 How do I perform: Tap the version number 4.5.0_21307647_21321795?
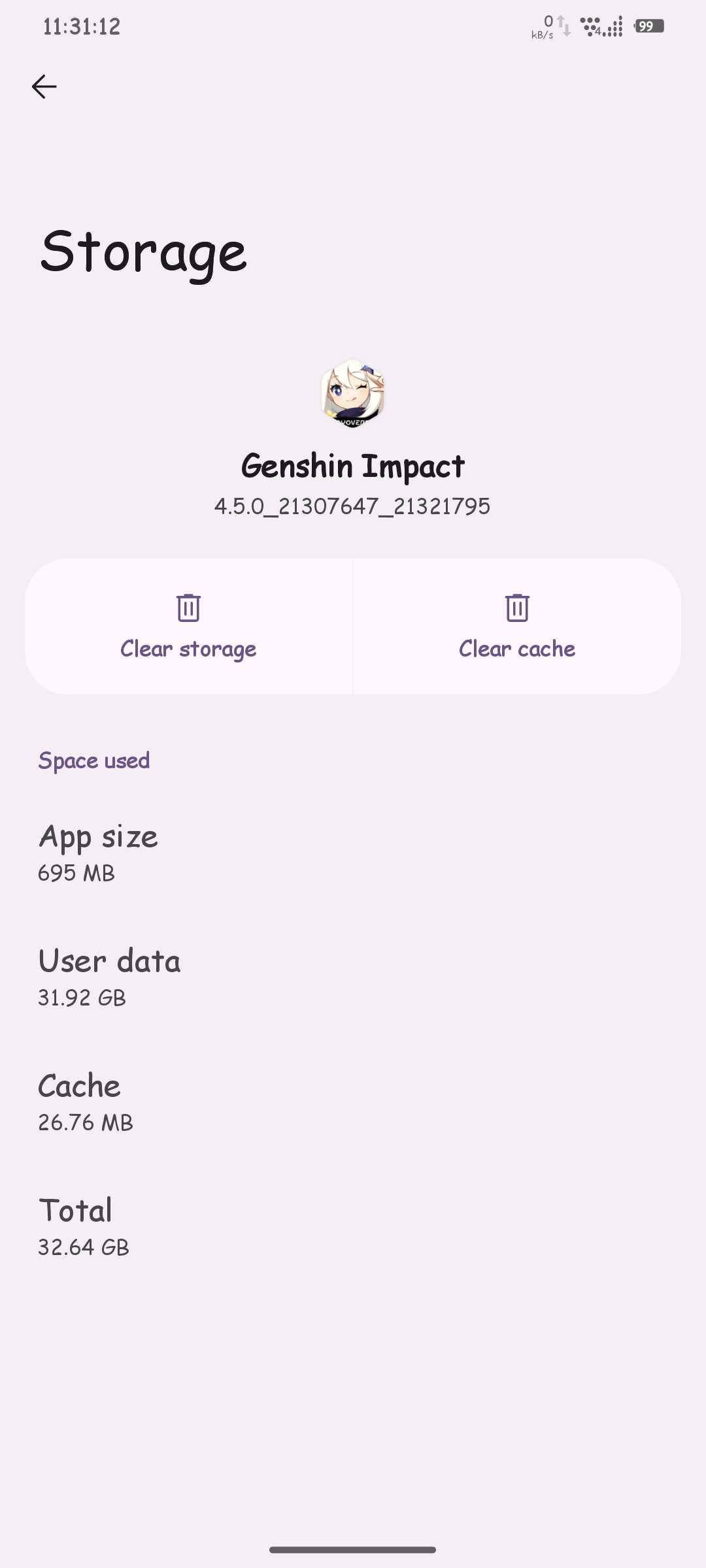pos(353,506)
